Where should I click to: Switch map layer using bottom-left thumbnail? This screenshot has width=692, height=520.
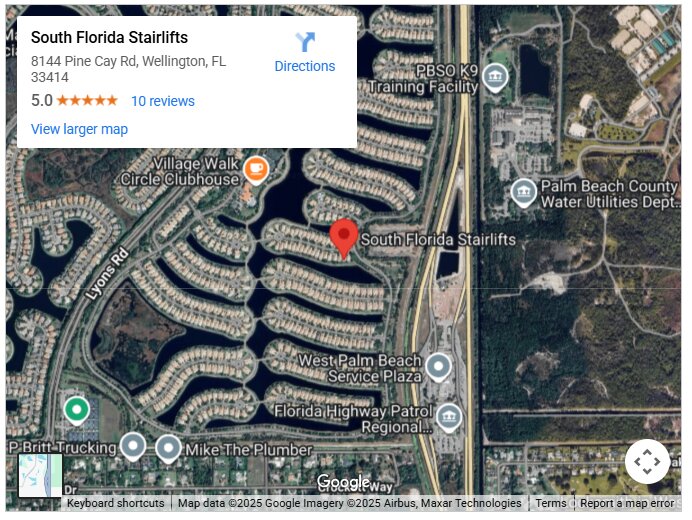pyautogui.click(x=40, y=475)
